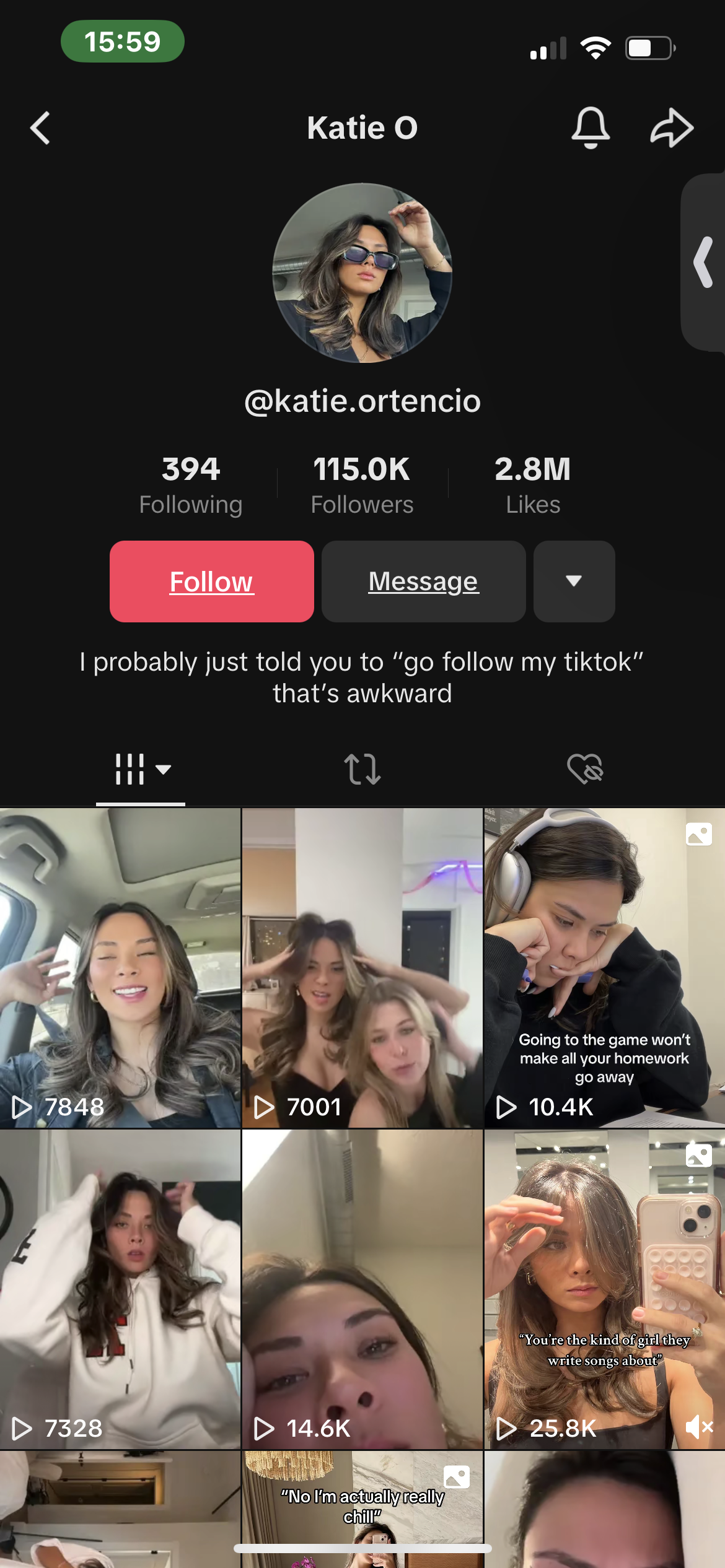Viewport: 725px width, 1568px height.
Task: Open the notifications bell for Katie O
Action: point(590,128)
